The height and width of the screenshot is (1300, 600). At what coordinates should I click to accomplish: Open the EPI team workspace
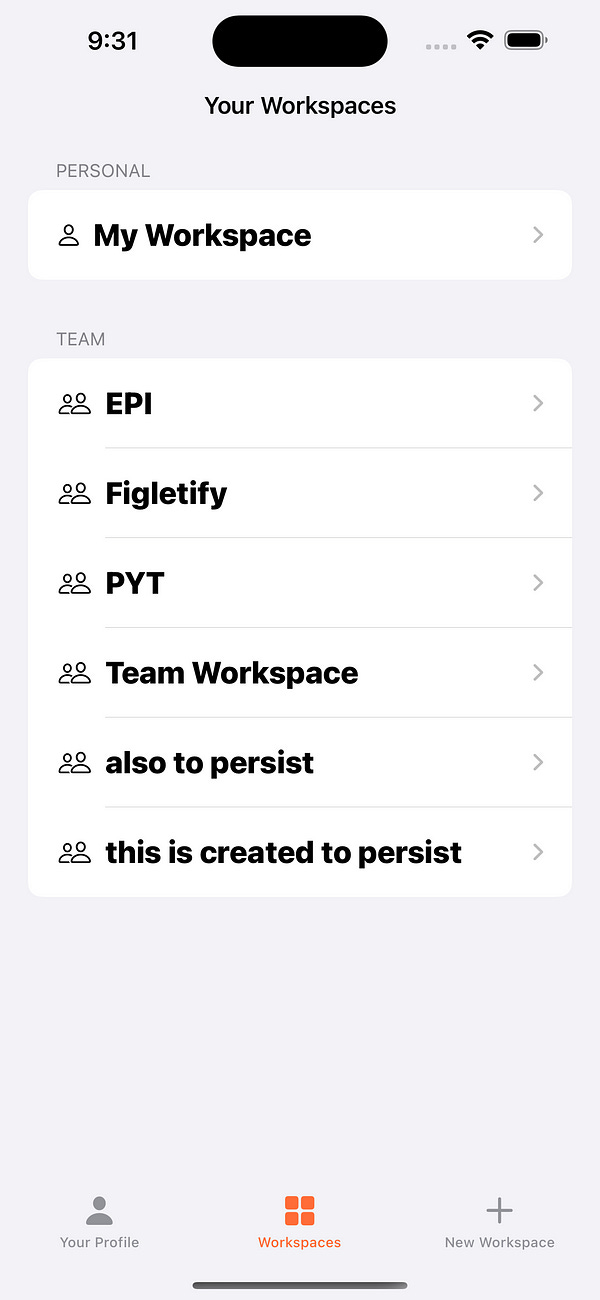point(300,404)
